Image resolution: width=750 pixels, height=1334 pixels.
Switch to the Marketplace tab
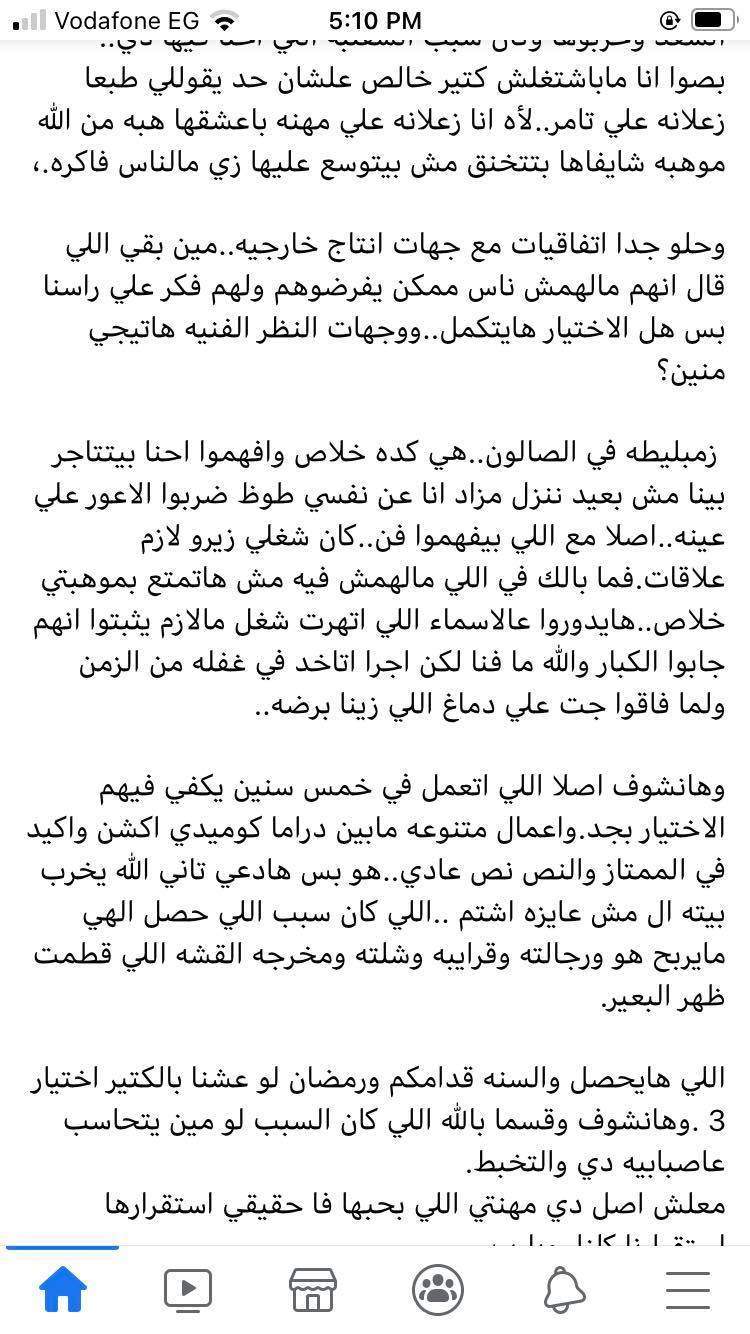312,1289
